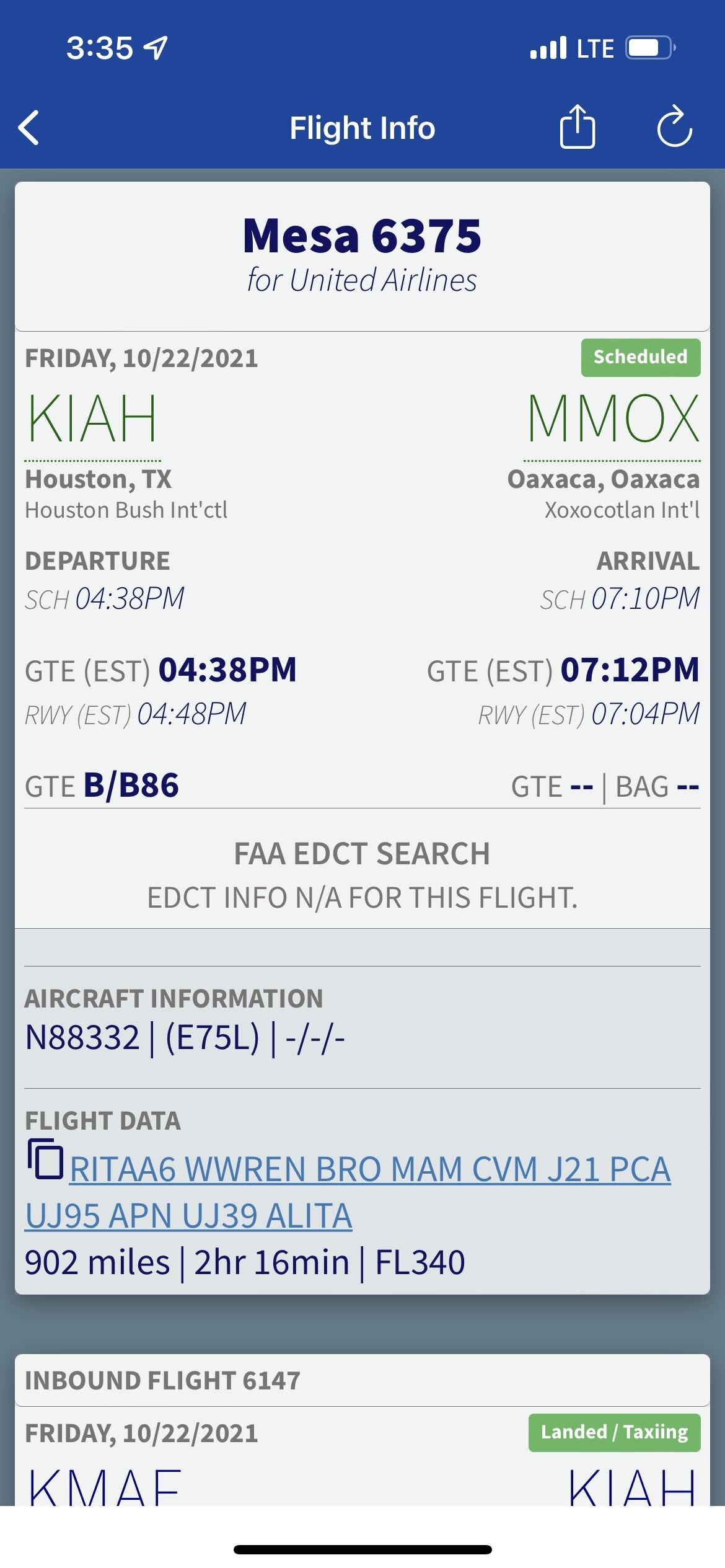The width and height of the screenshot is (725, 1568).
Task: Go back from Flight Info
Action: pos(29,128)
